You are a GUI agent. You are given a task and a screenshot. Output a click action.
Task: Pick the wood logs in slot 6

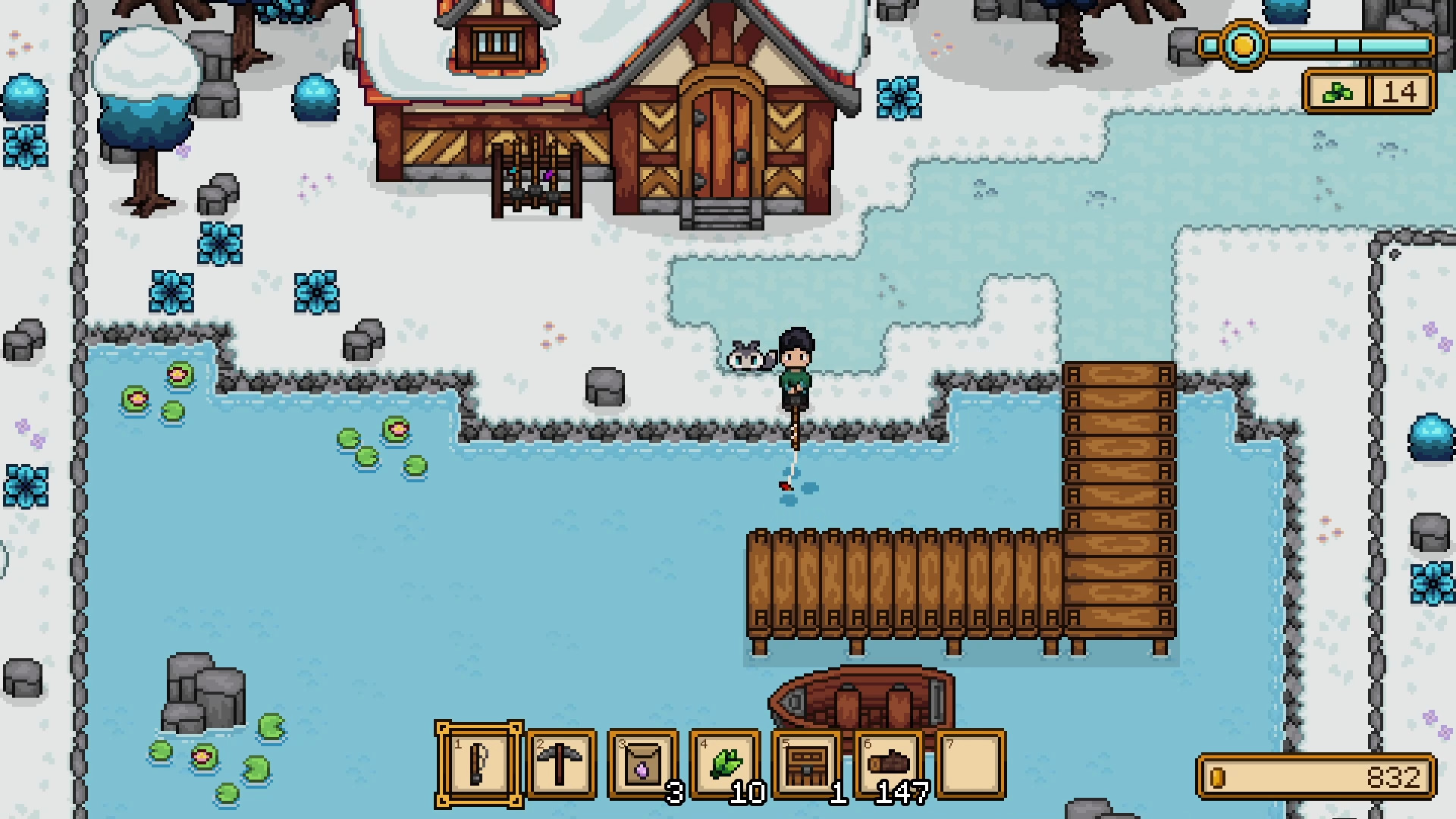[889, 764]
